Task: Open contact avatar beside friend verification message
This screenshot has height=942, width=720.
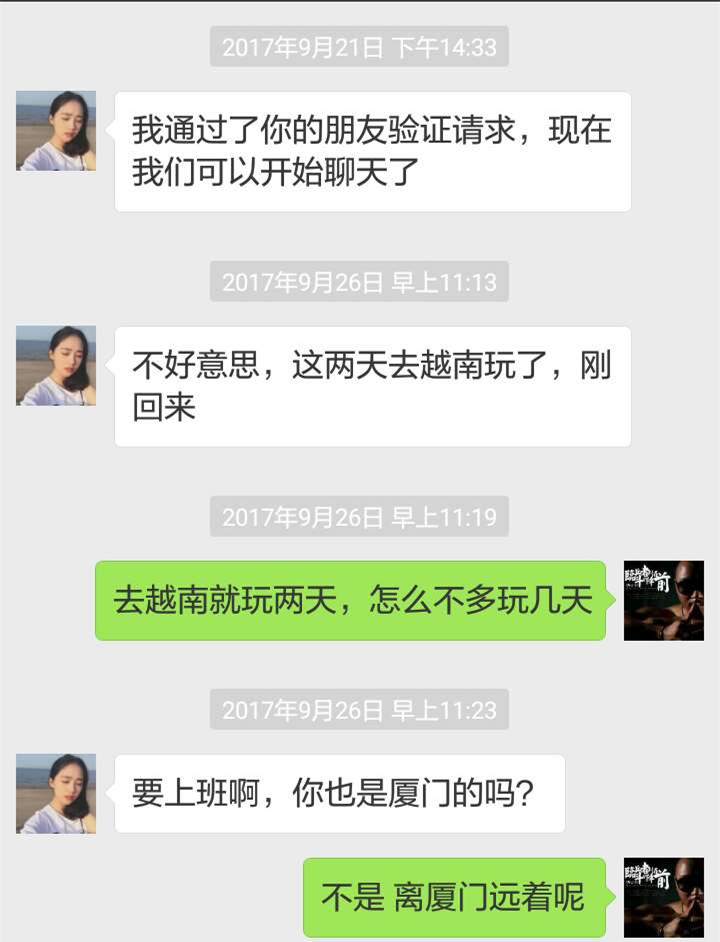Action: pyautogui.click(x=56, y=131)
